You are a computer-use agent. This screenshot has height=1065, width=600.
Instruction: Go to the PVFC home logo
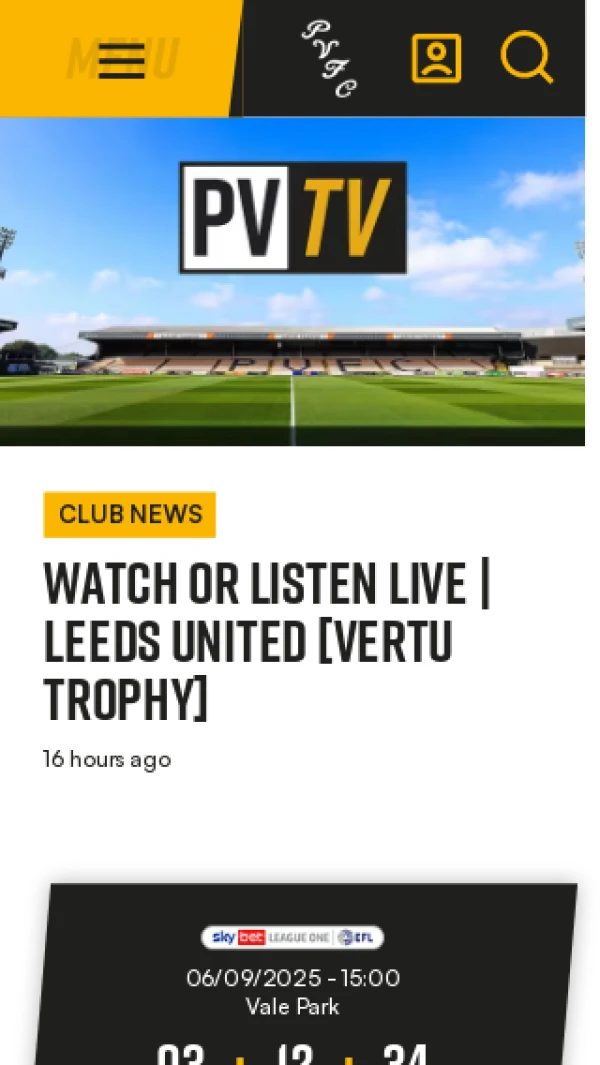click(x=329, y=59)
